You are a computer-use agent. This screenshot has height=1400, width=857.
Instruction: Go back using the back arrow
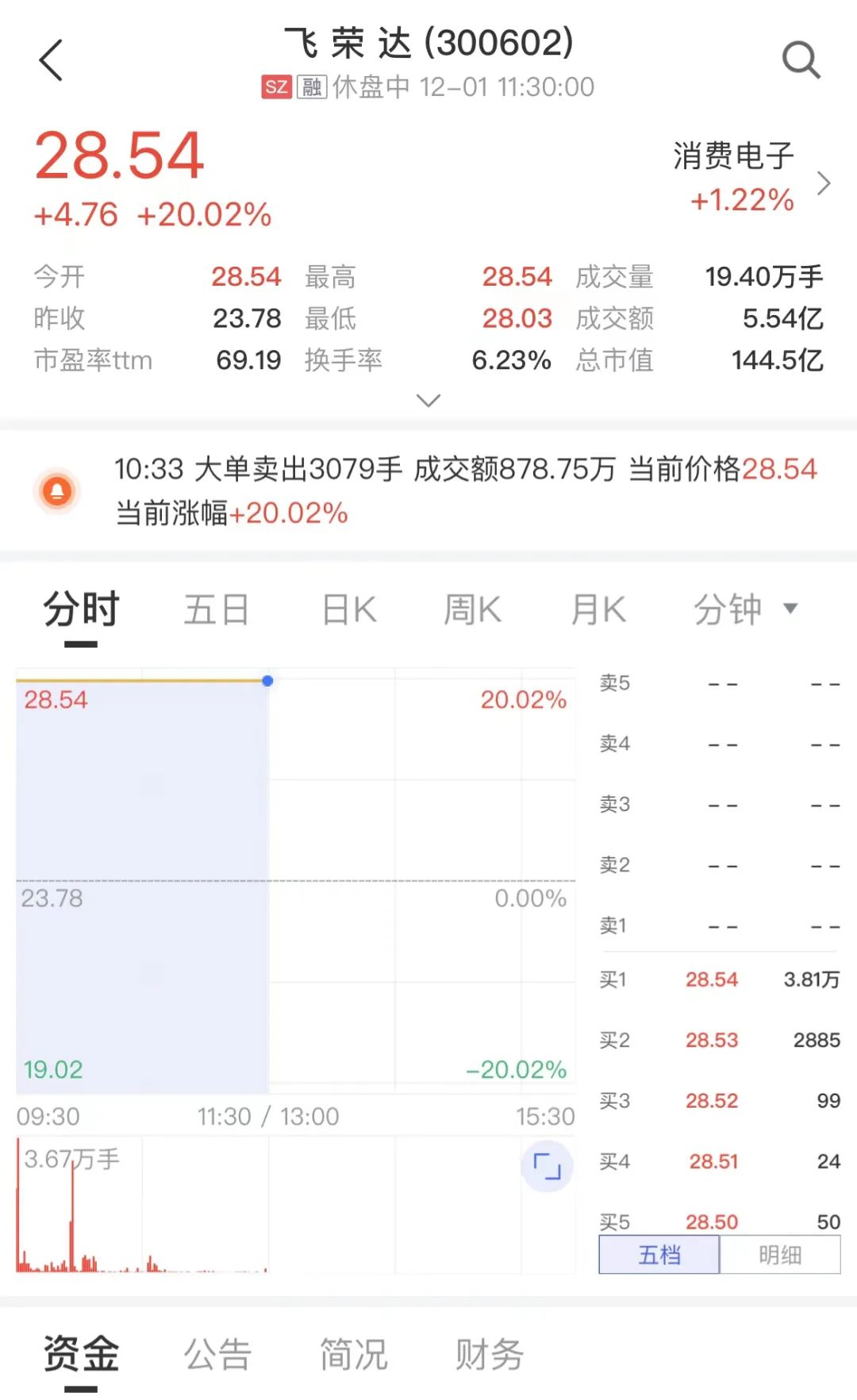pos(52,60)
